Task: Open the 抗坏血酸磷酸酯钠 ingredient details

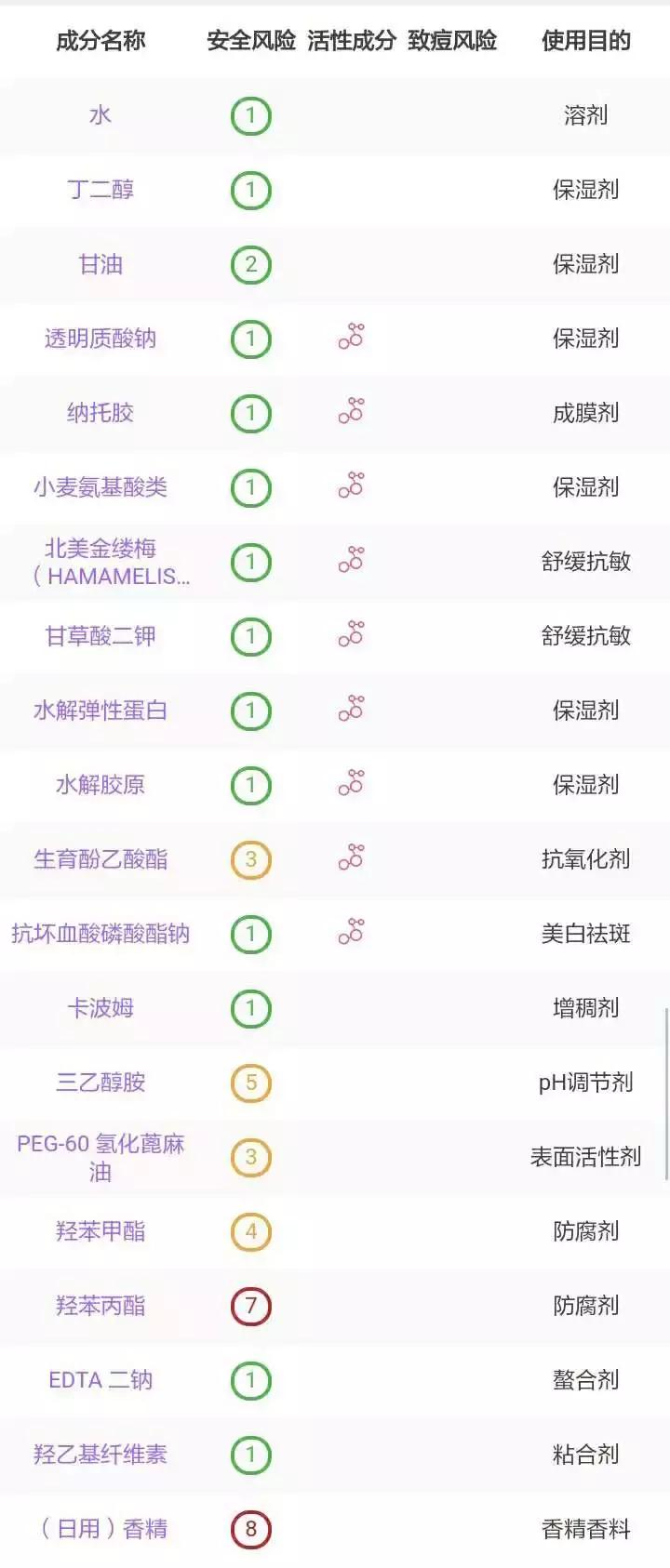Action: [100, 934]
